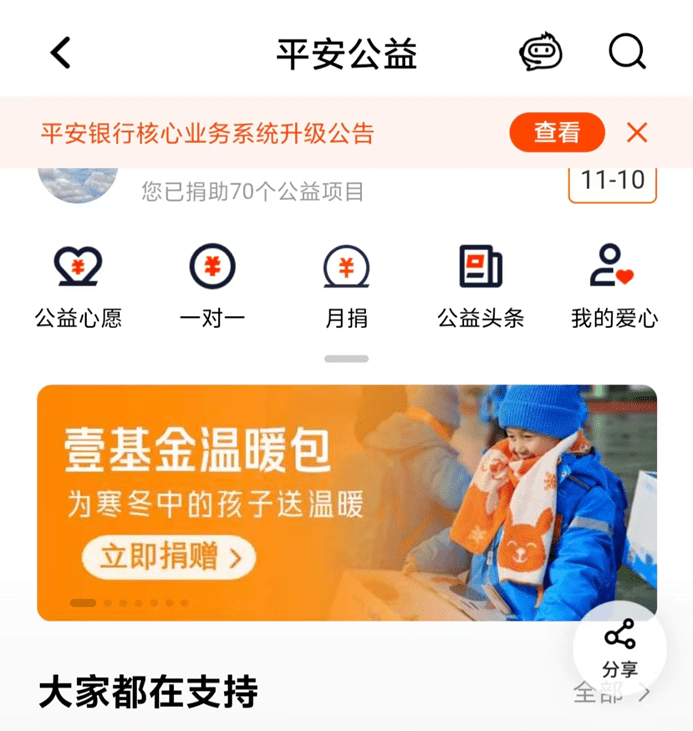Open the search magnifier
The image size is (693, 731).
627,53
